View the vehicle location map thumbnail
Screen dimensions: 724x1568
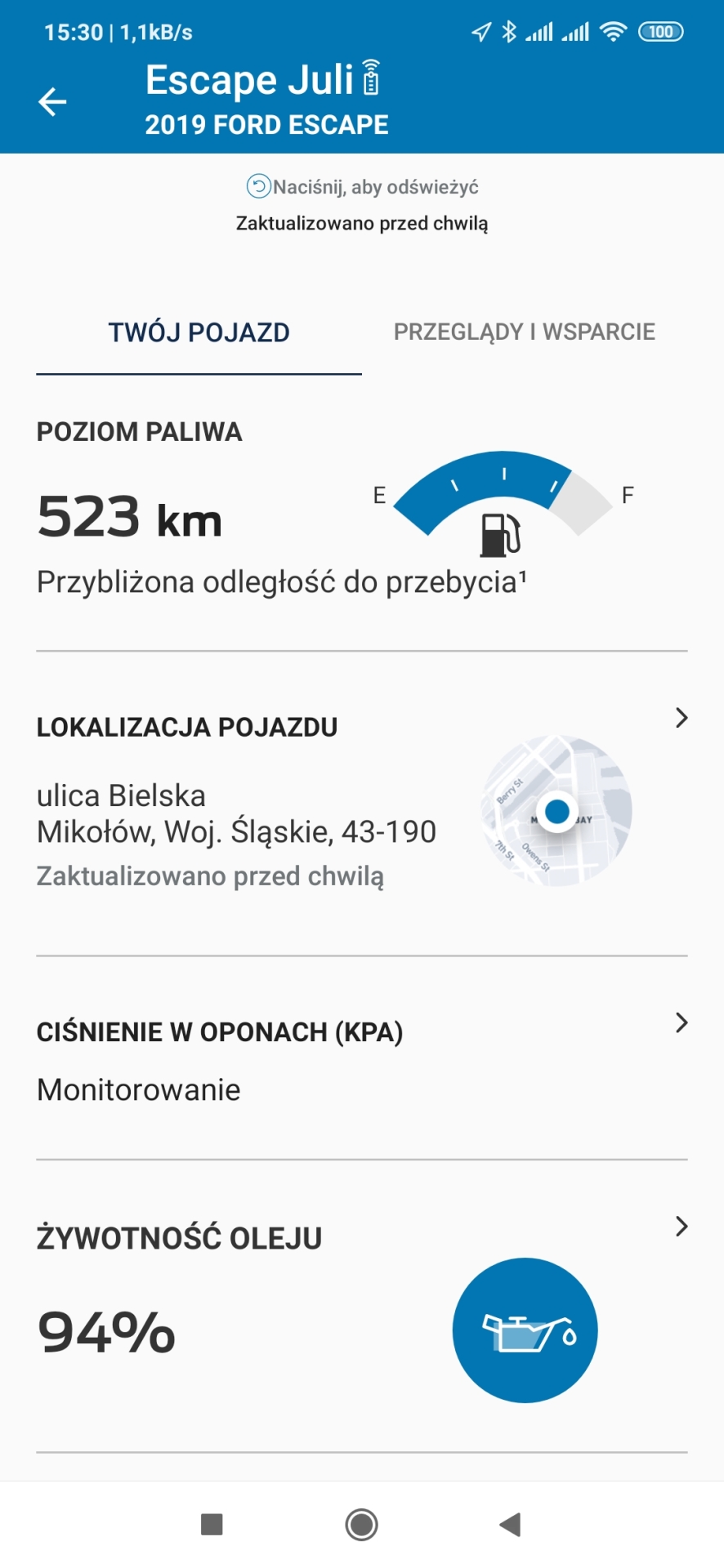click(x=556, y=811)
